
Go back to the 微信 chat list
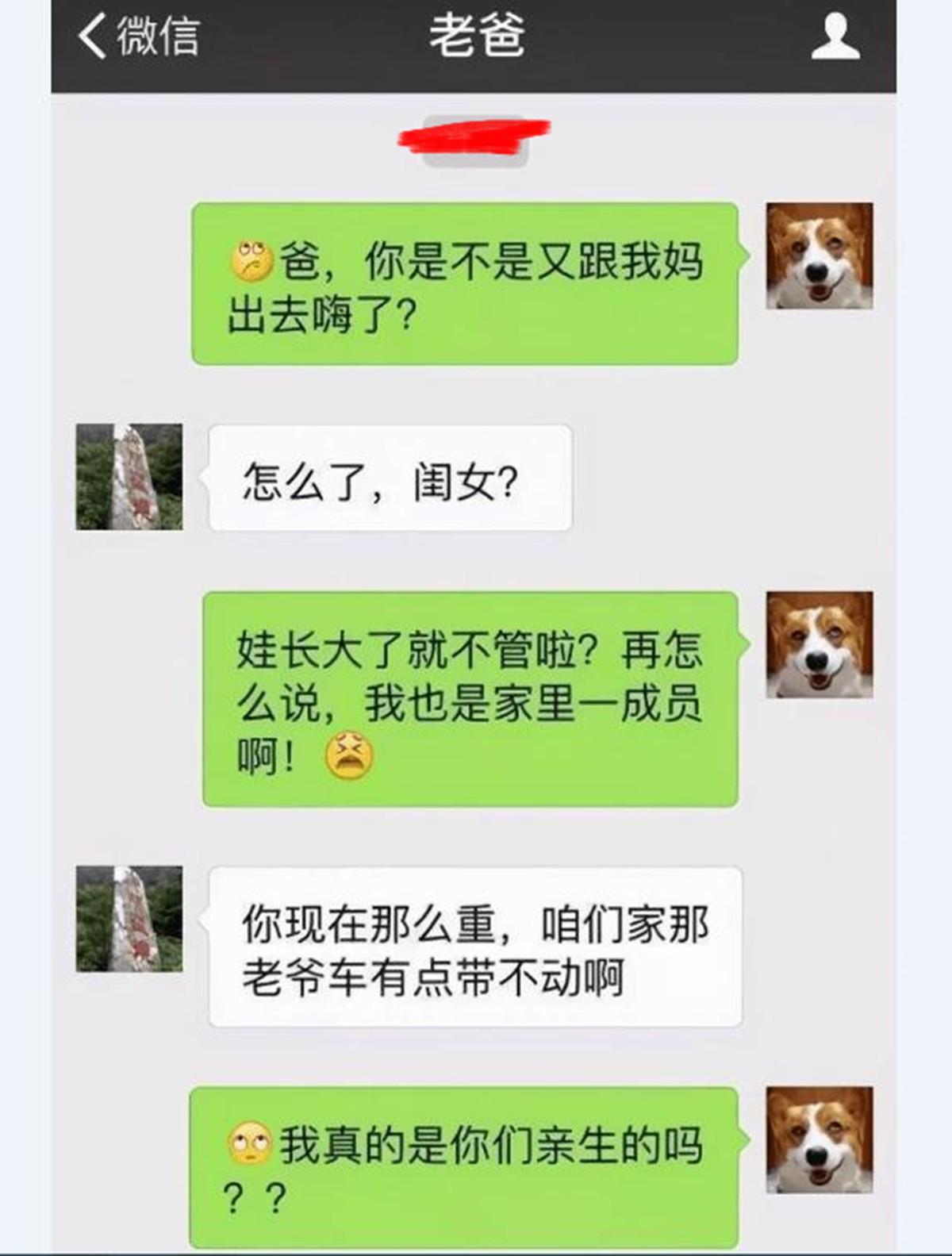[x=136, y=36]
